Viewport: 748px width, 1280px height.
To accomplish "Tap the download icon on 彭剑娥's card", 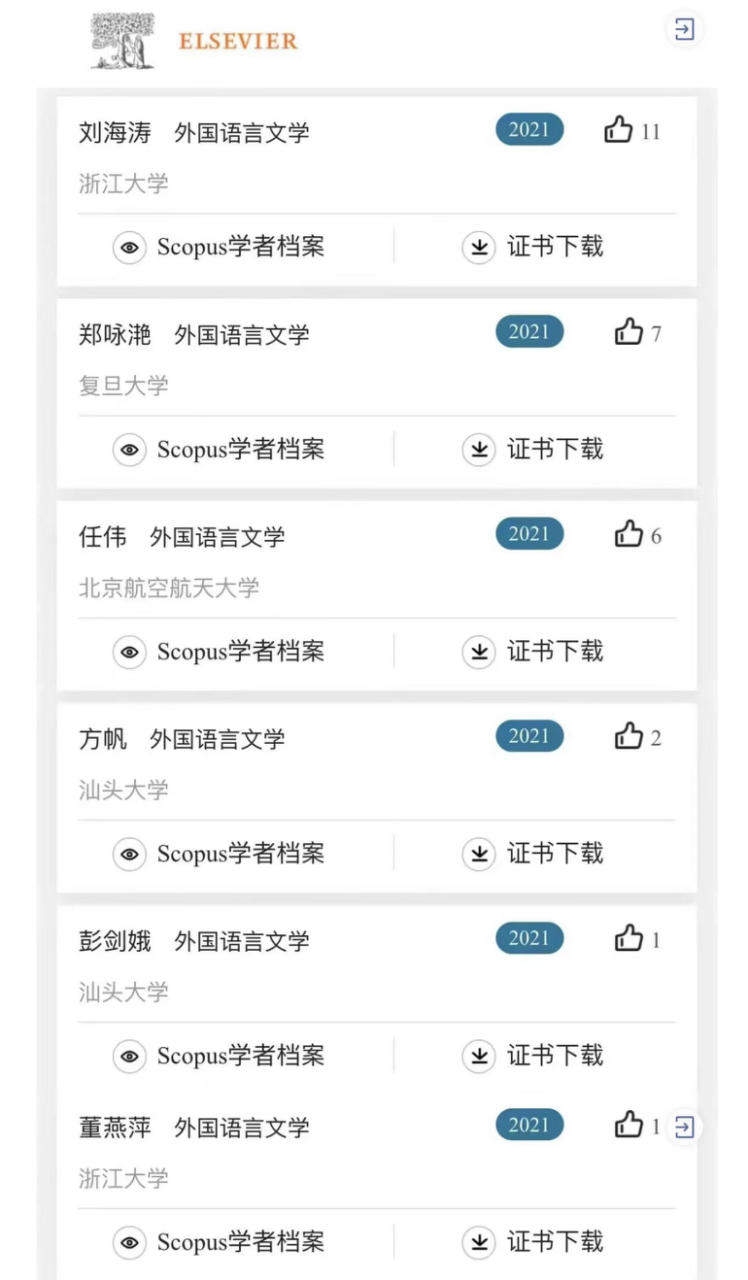I will pos(480,1056).
